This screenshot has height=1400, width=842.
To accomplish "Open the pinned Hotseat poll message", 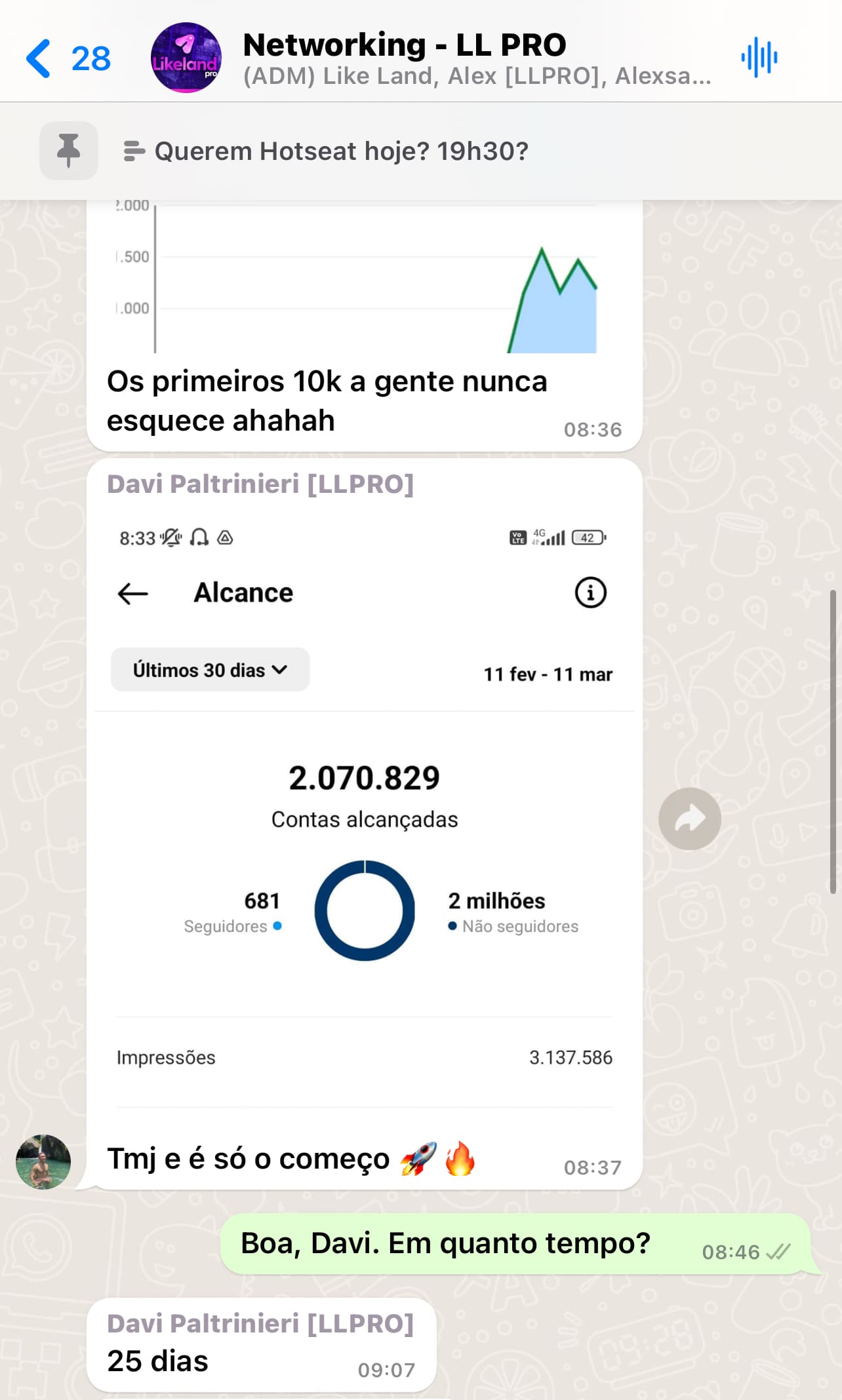I will click(x=341, y=151).
